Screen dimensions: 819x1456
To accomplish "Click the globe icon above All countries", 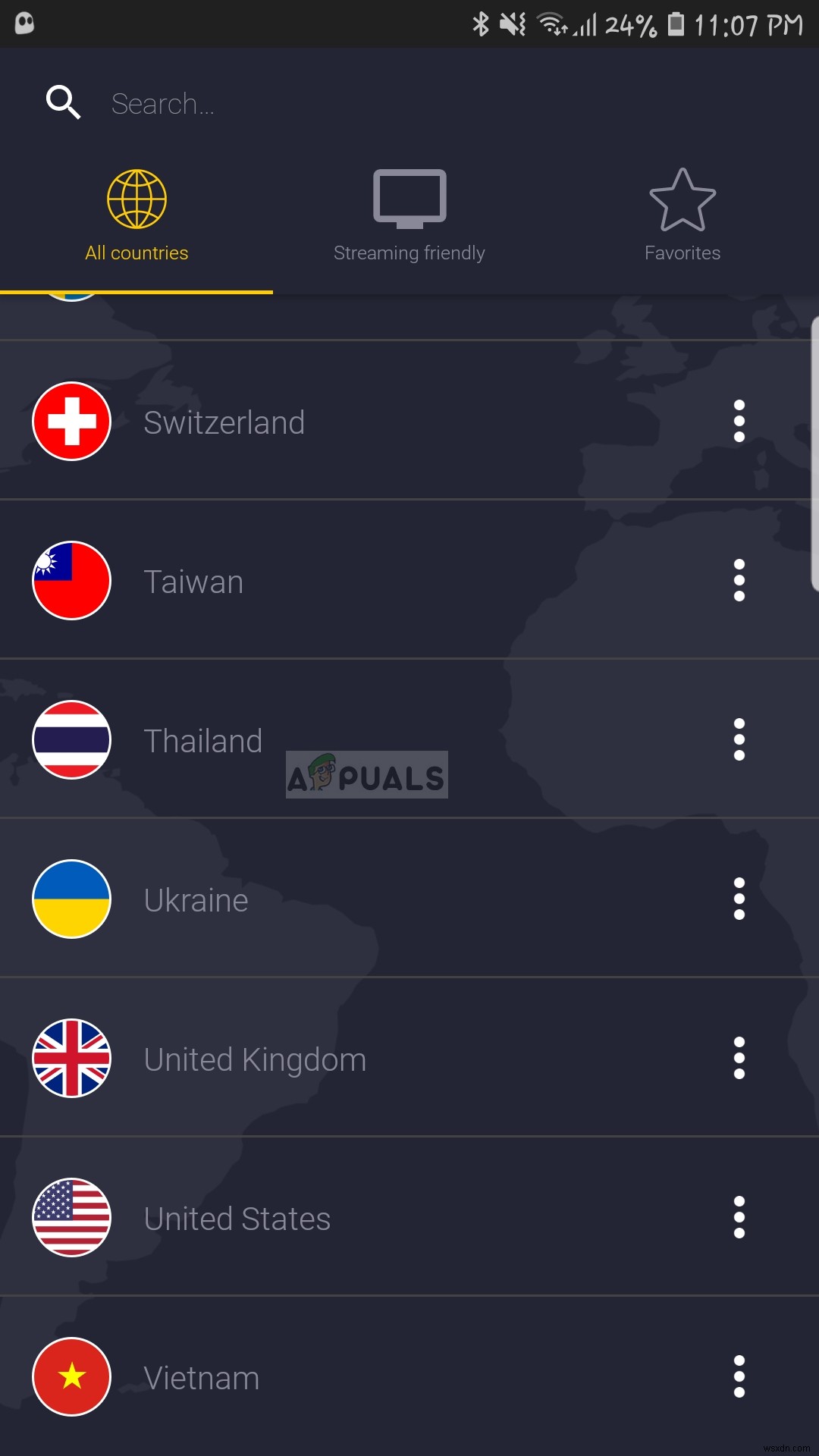I will tap(136, 199).
